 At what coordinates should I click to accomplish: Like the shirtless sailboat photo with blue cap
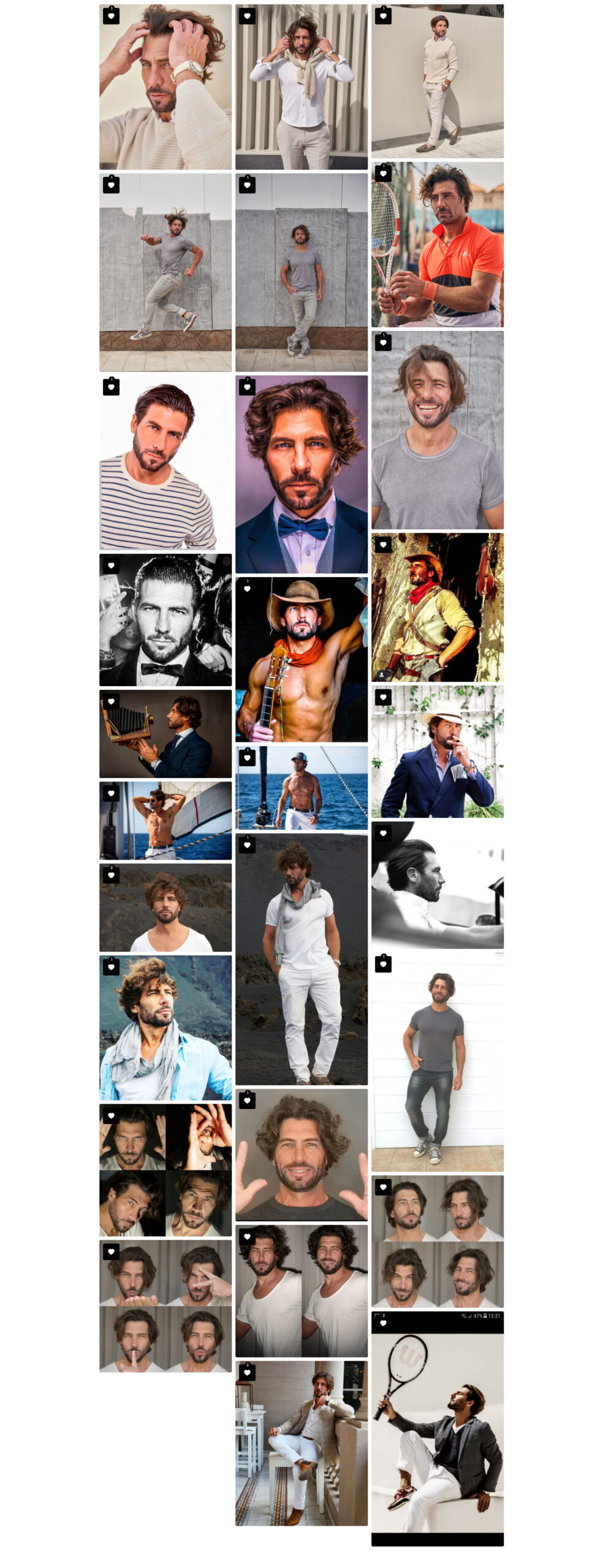click(x=247, y=758)
